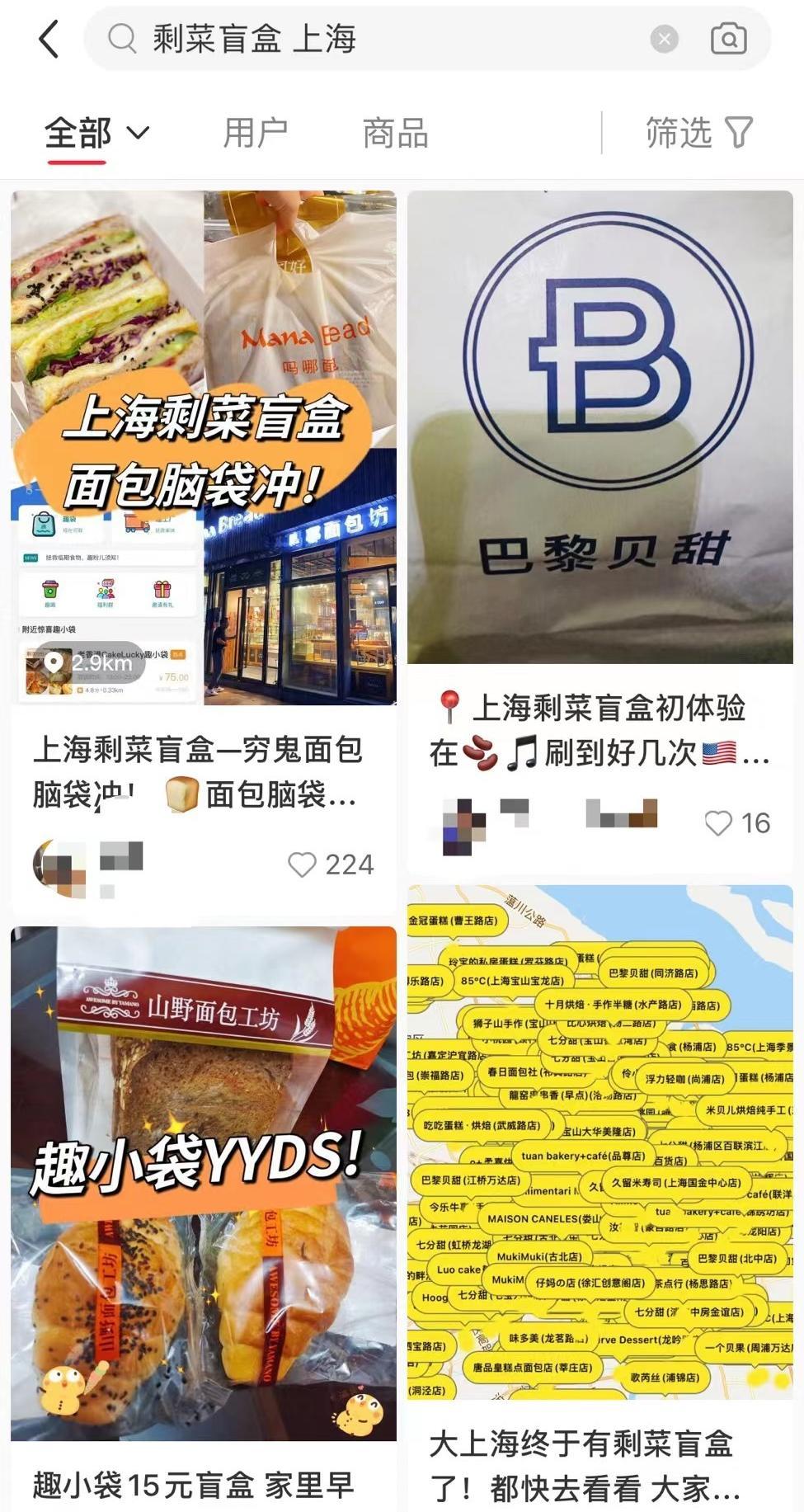This screenshot has width=804, height=1512.
Task: Switch to the 商品 tab
Action: click(x=395, y=133)
